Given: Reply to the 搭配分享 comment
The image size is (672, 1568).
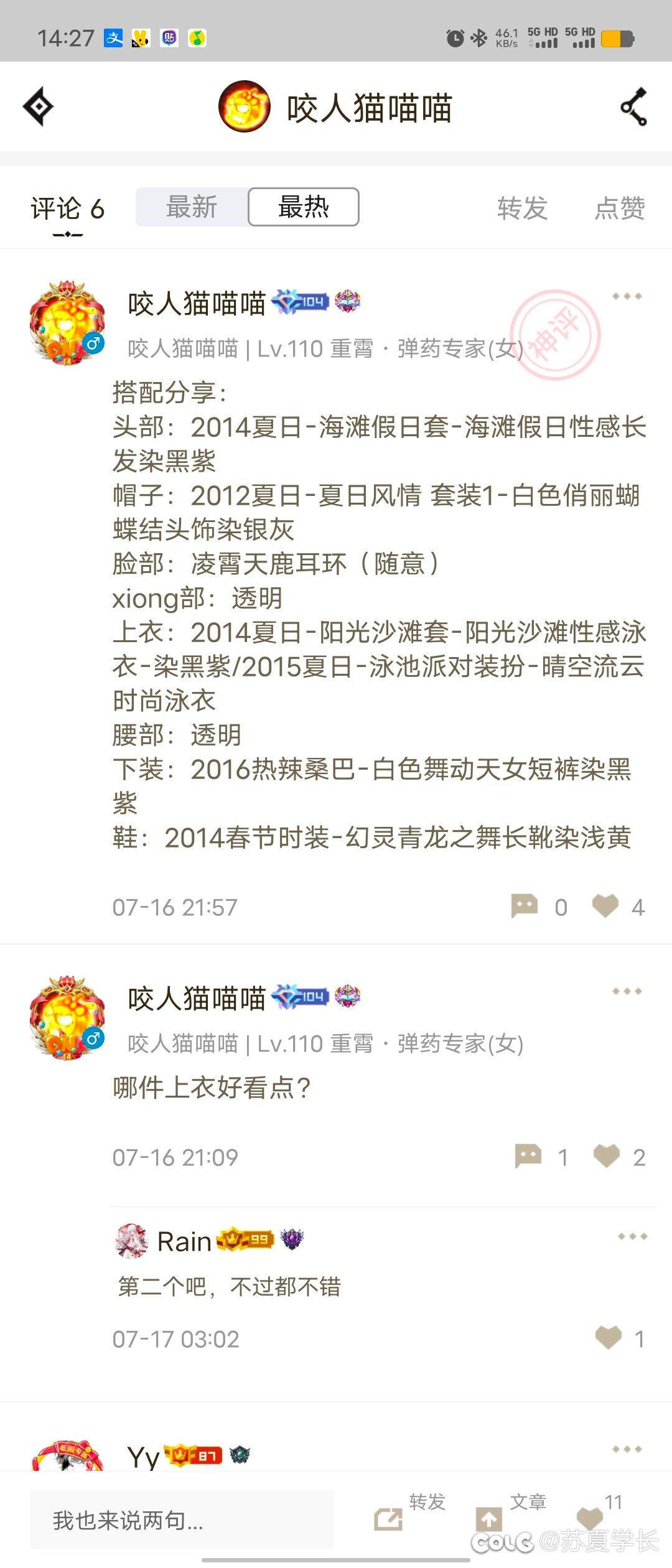Looking at the screenshot, I should tap(525, 906).
